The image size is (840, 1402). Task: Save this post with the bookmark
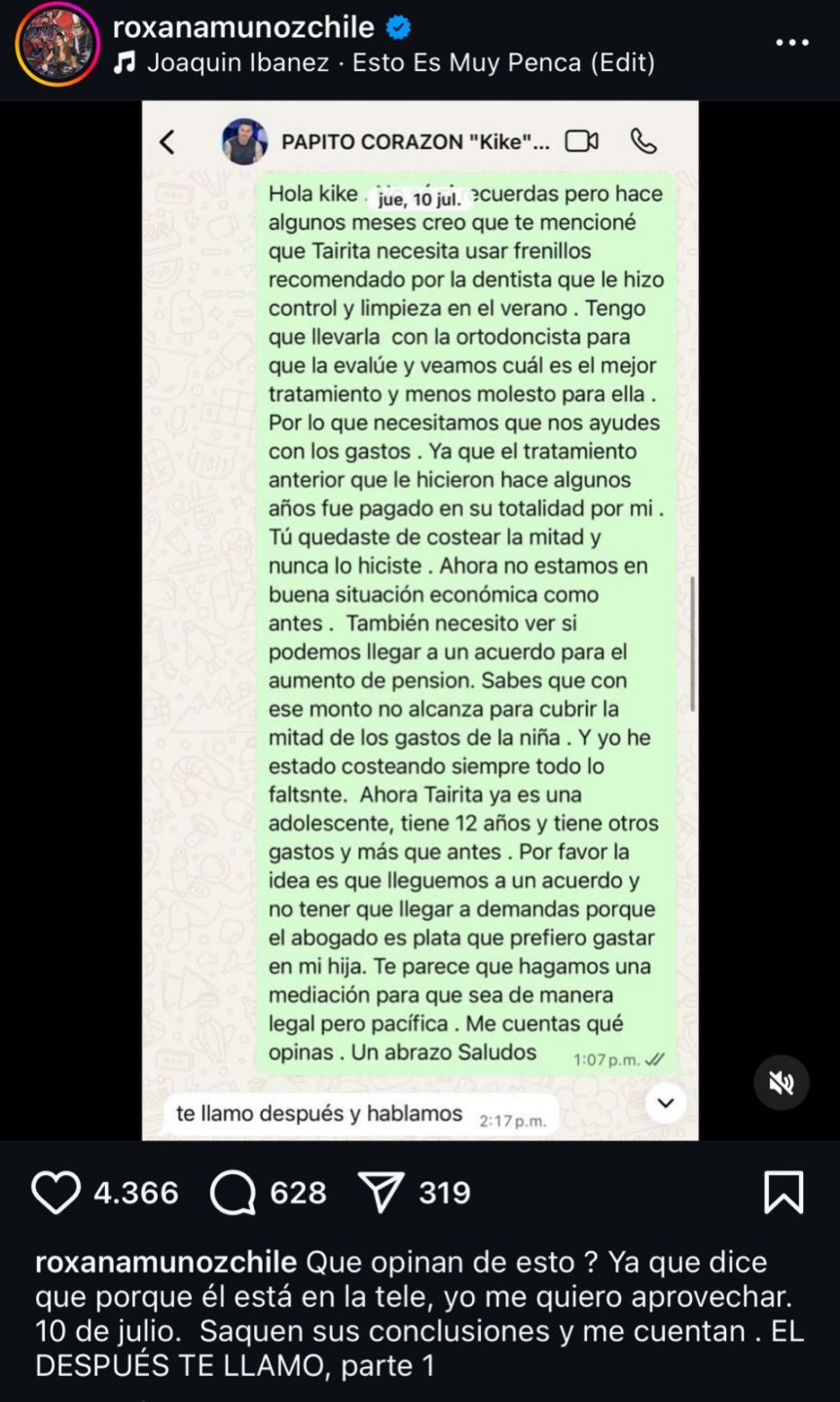tap(783, 1193)
